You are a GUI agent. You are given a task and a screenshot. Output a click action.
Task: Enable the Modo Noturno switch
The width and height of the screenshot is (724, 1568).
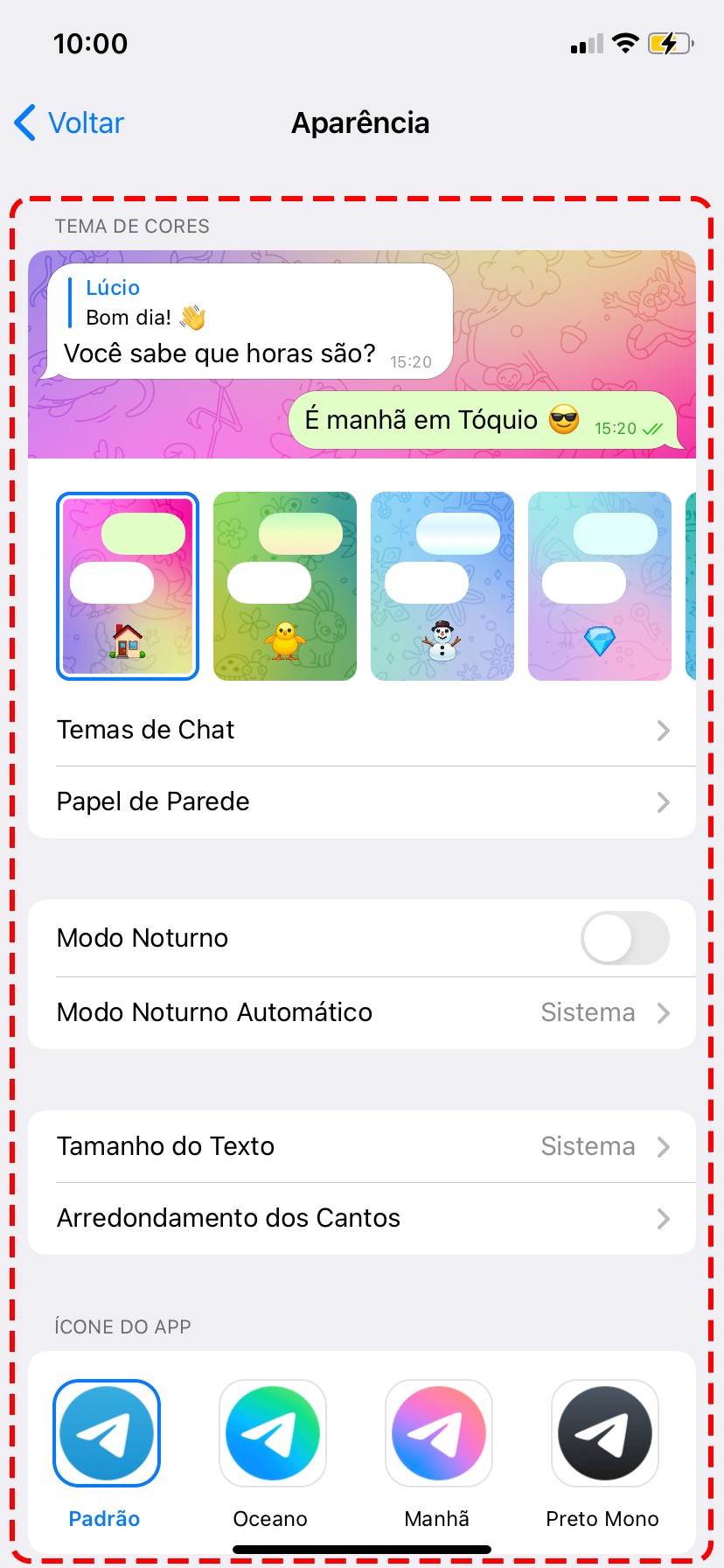pos(624,938)
